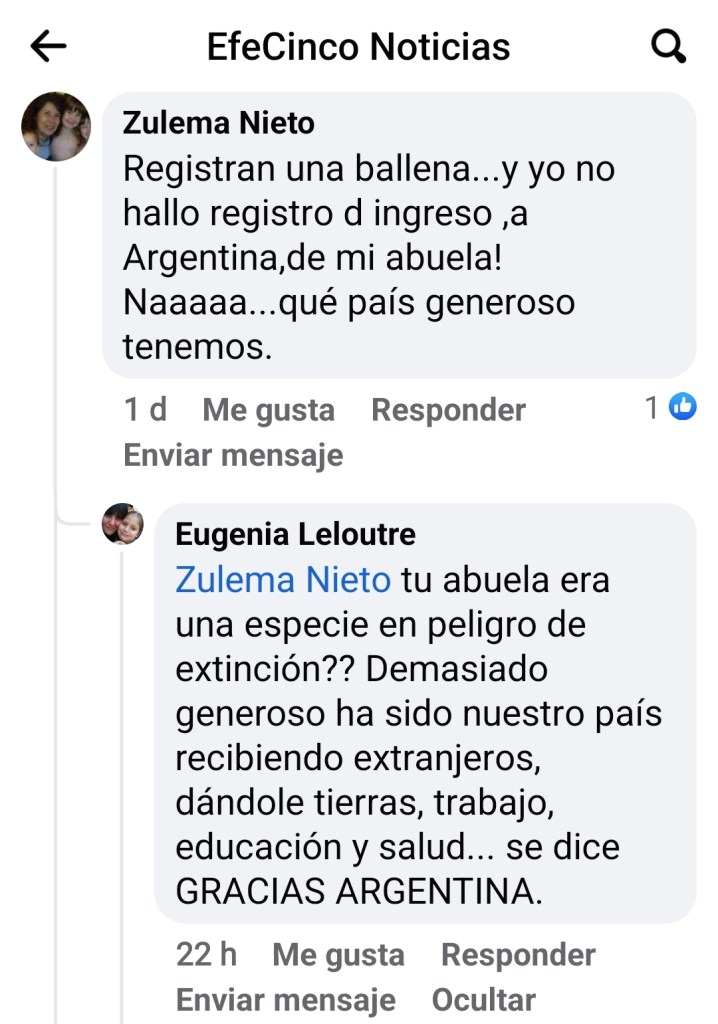Open Eugenia Leloutre's profile picture
This screenshot has width=718, height=1024.
tap(123, 524)
